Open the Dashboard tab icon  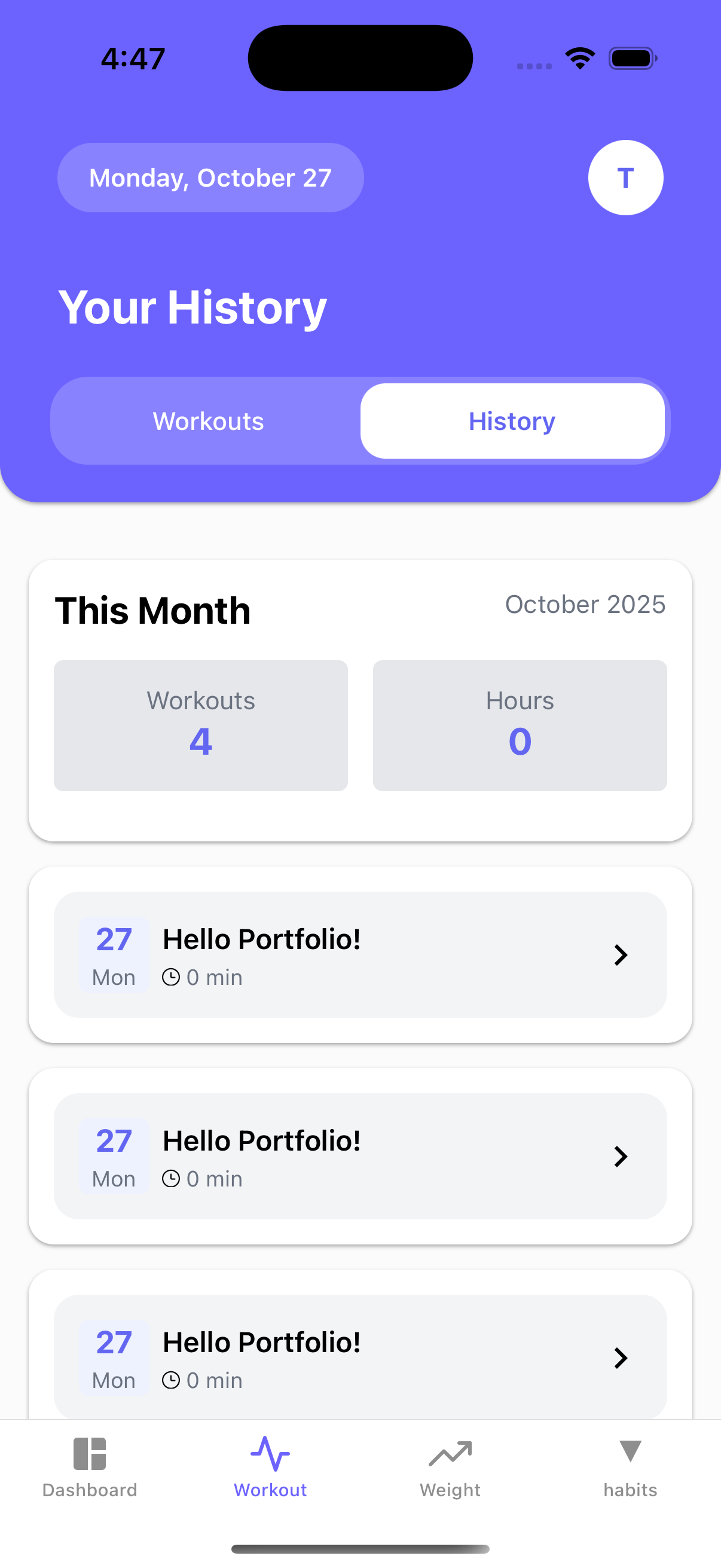point(90,1454)
